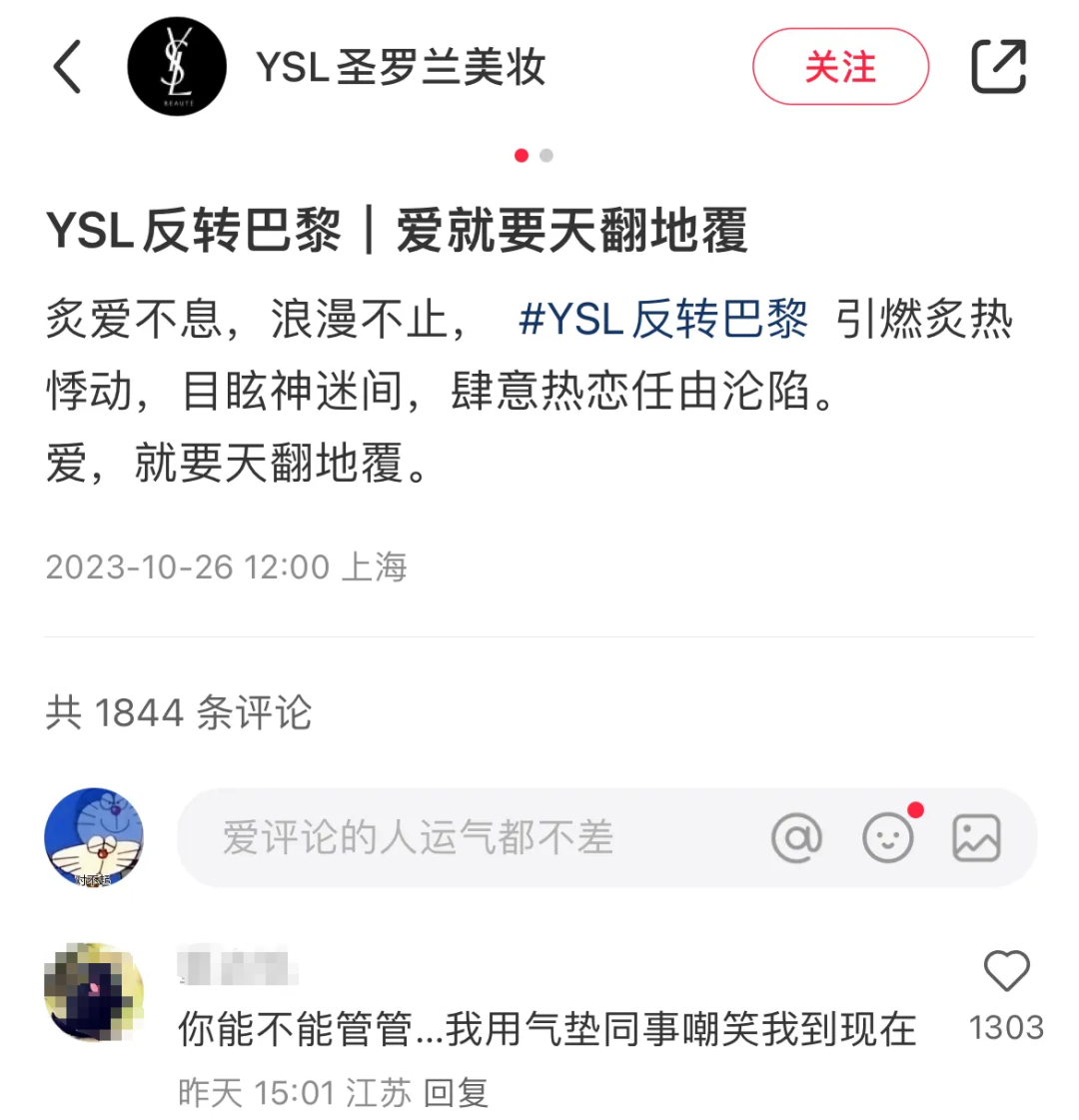Viewport: 1079px width, 1120px height.
Task: Attach an image to your comment
Action: click(x=976, y=837)
